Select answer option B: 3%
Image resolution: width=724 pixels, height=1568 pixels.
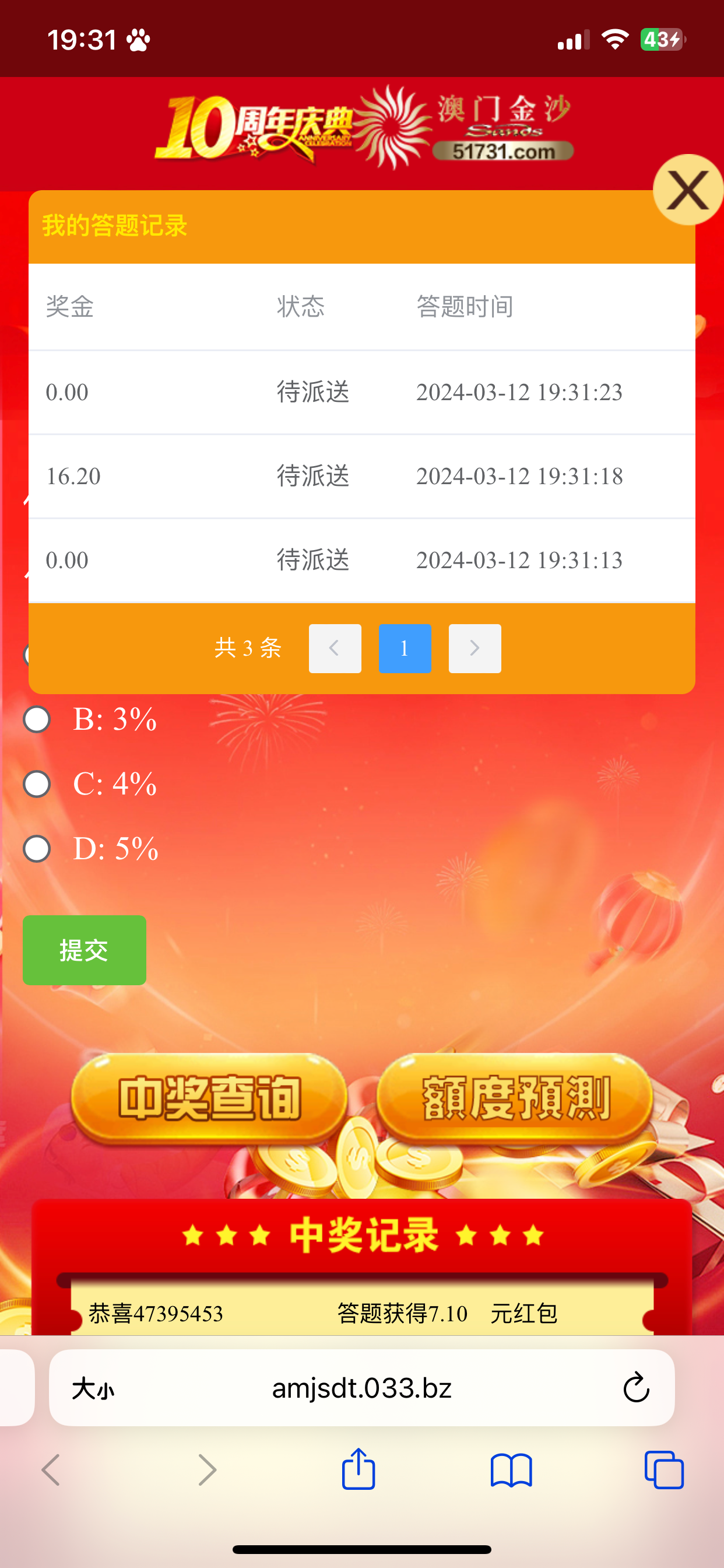[37, 719]
